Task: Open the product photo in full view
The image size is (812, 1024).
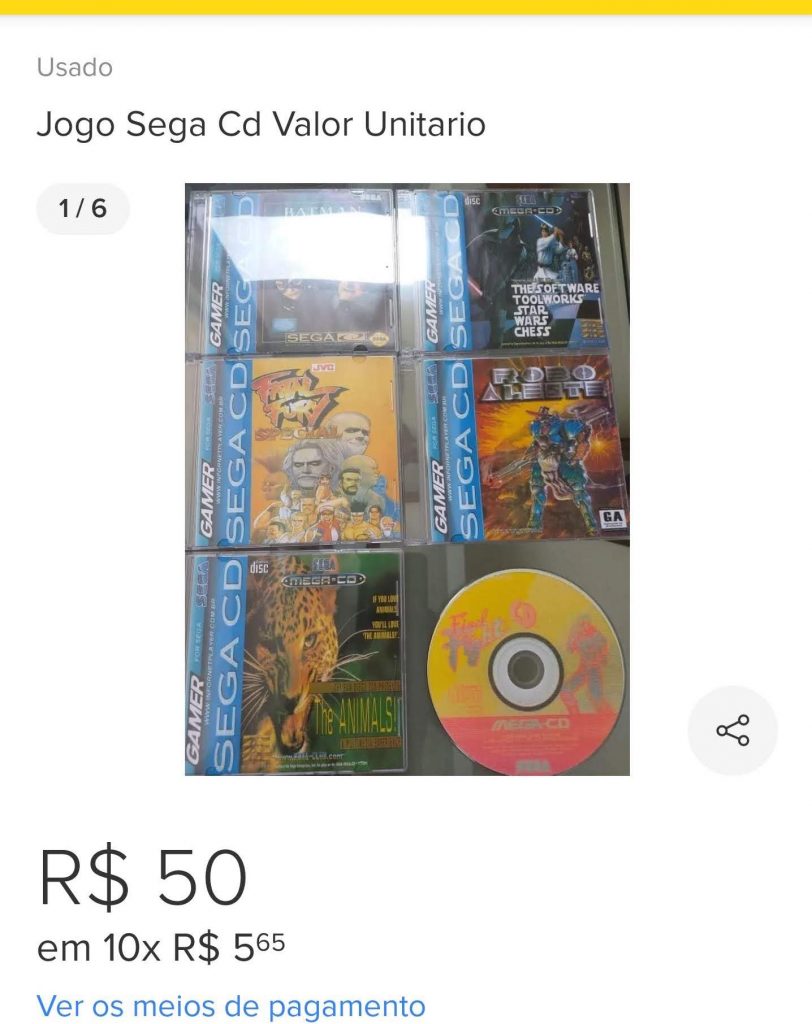Action: 407,479
